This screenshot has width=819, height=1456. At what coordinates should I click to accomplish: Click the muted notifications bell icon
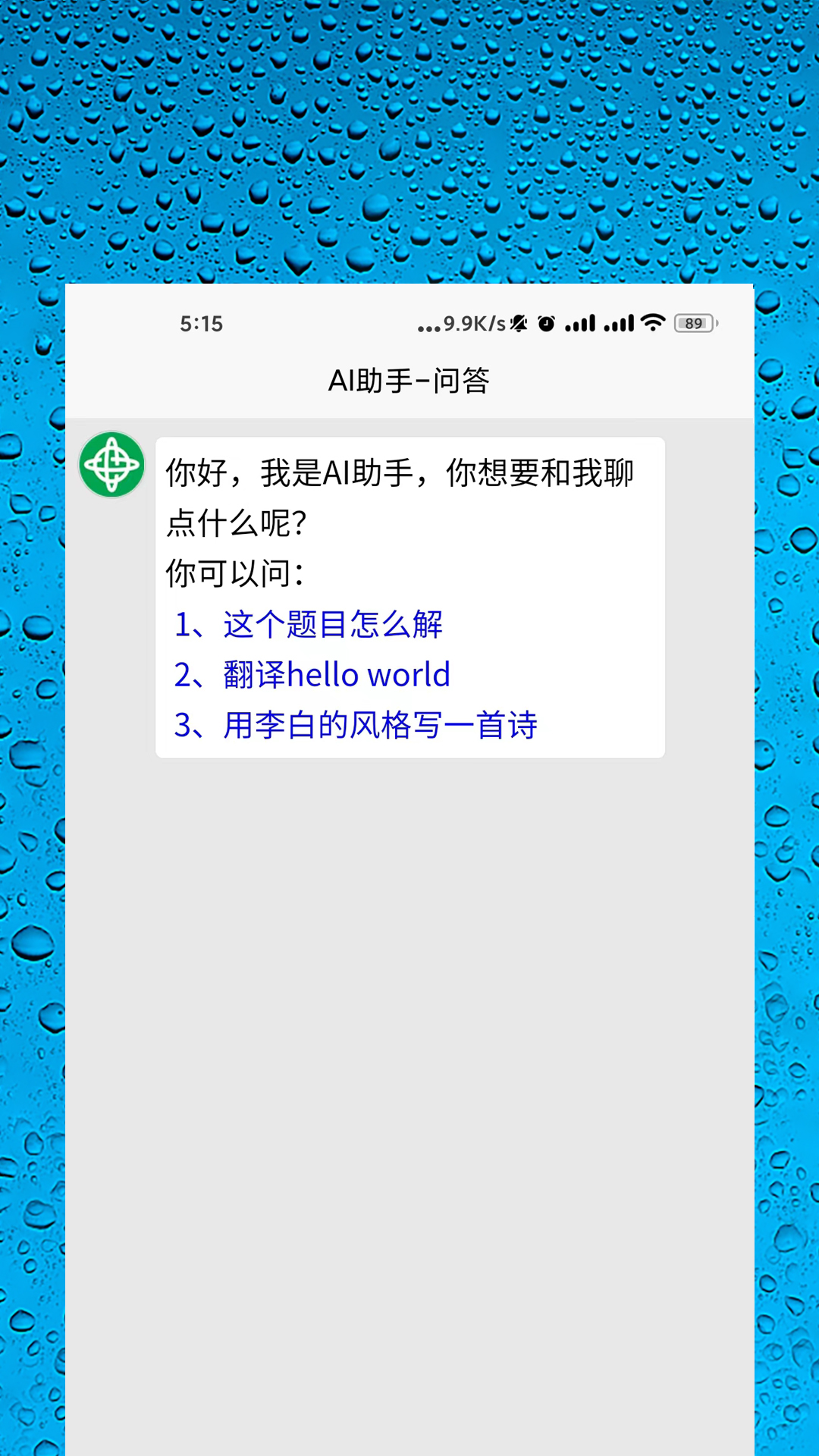[x=519, y=323]
